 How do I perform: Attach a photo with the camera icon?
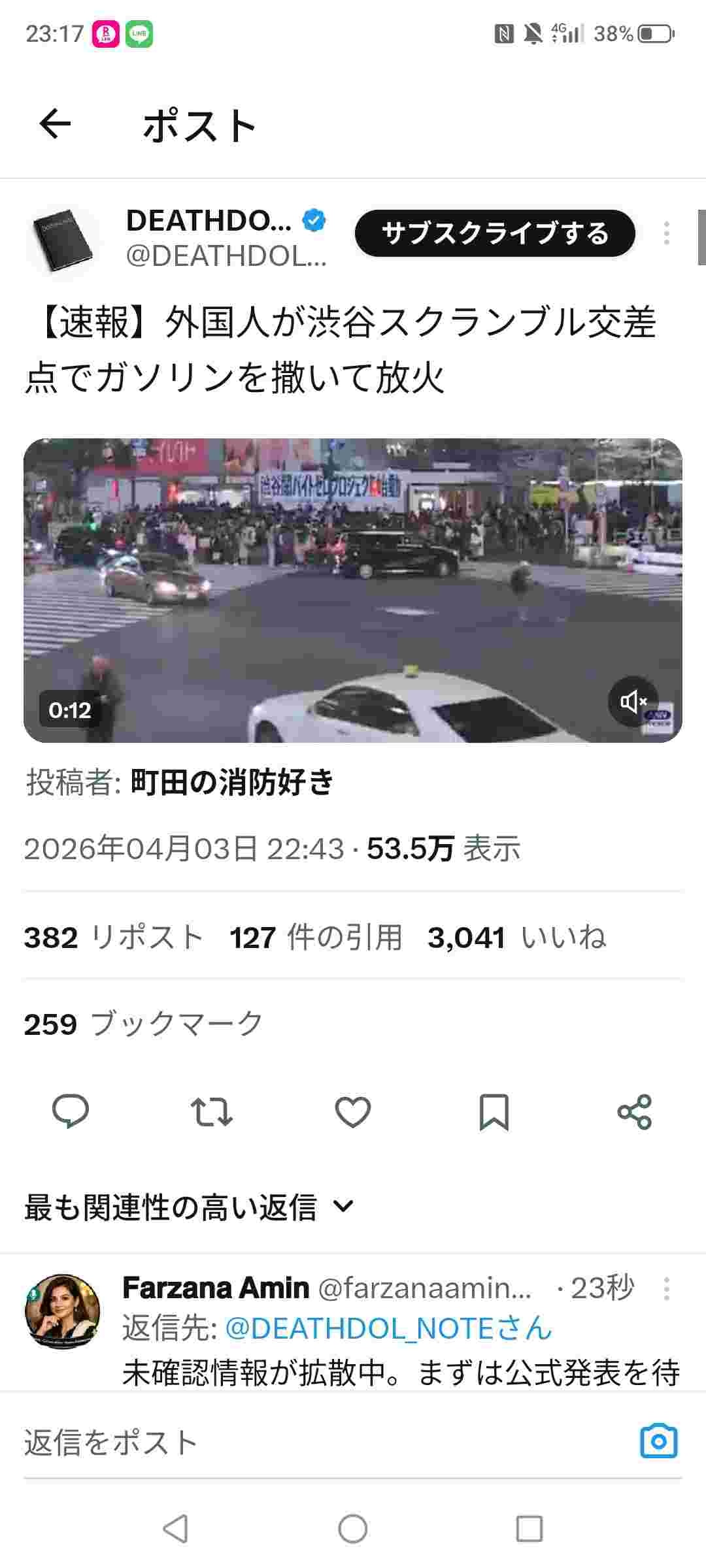click(658, 1441)
